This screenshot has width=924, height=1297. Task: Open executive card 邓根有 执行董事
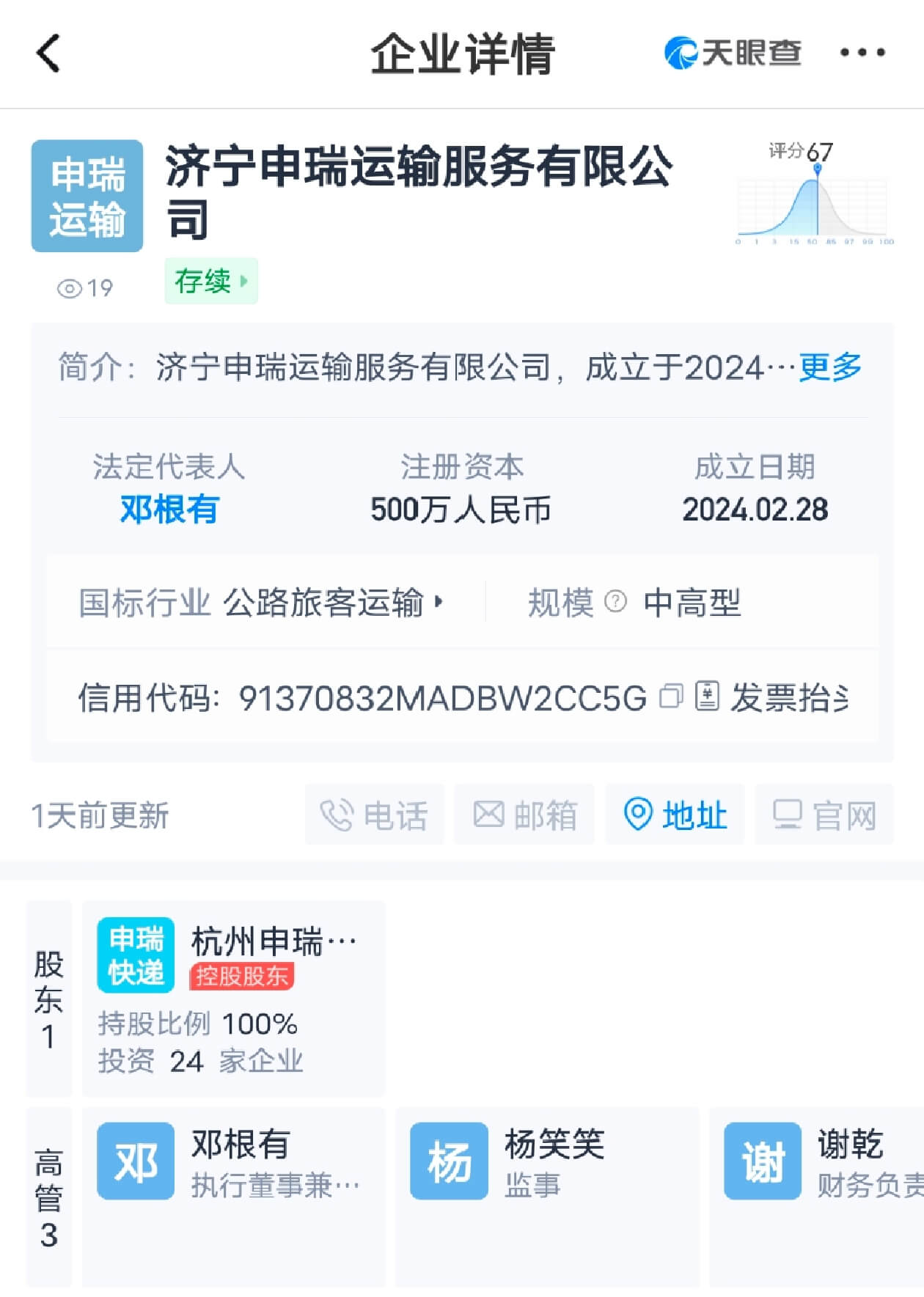(233, 1197)
